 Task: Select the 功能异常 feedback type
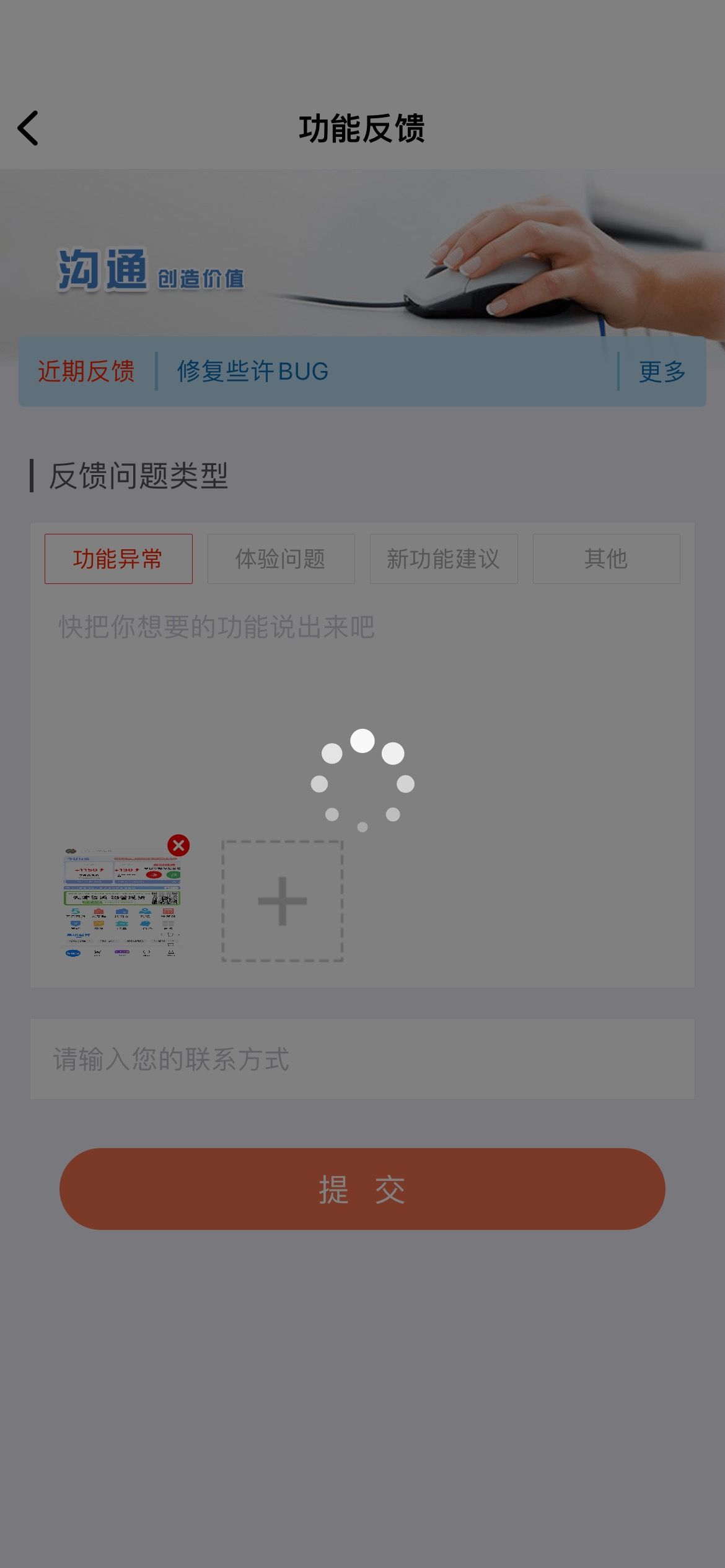coord(118,559)
